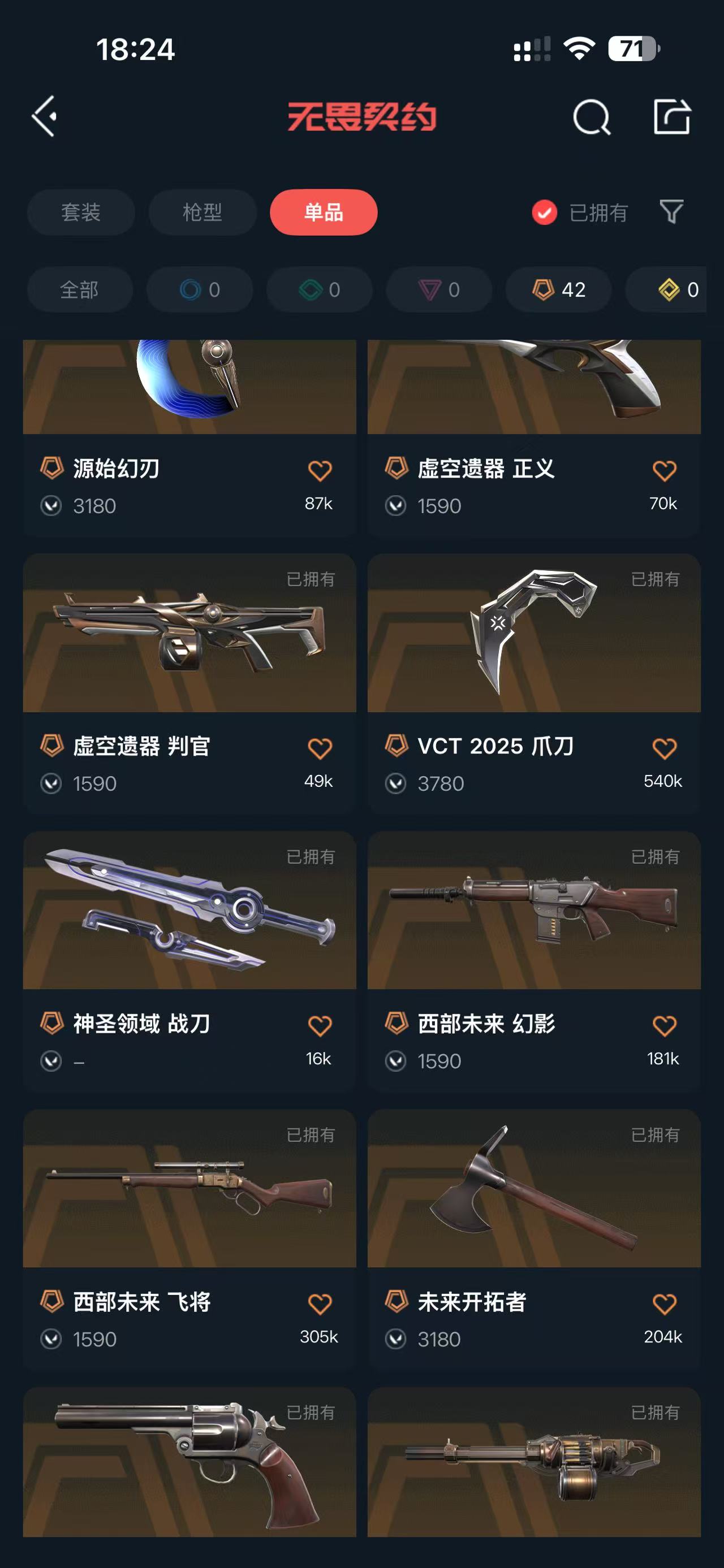Select the blue rarity chip showing 0
The image size is (724, 1568).
pos(199,290)
